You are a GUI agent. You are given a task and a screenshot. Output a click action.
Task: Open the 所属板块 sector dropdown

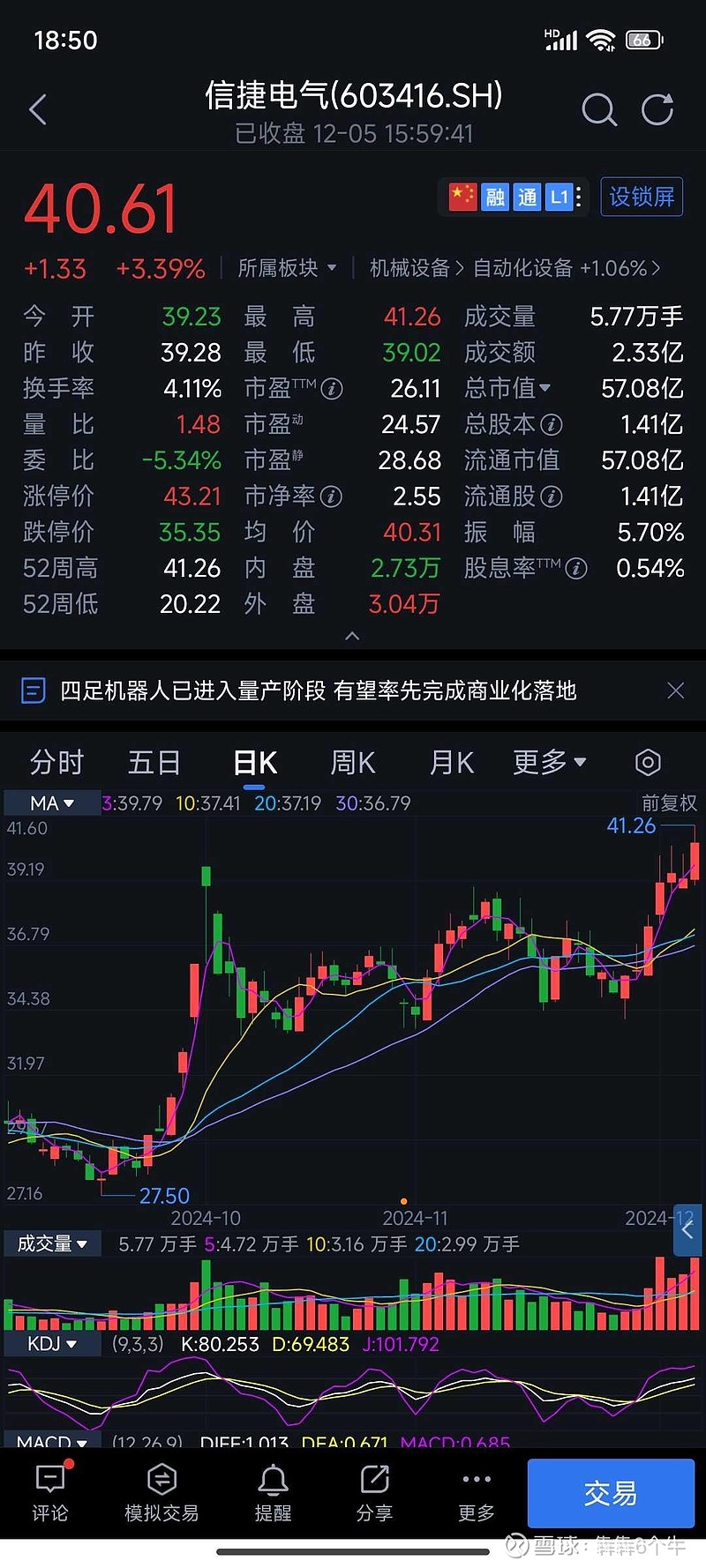tap(288, 268)
